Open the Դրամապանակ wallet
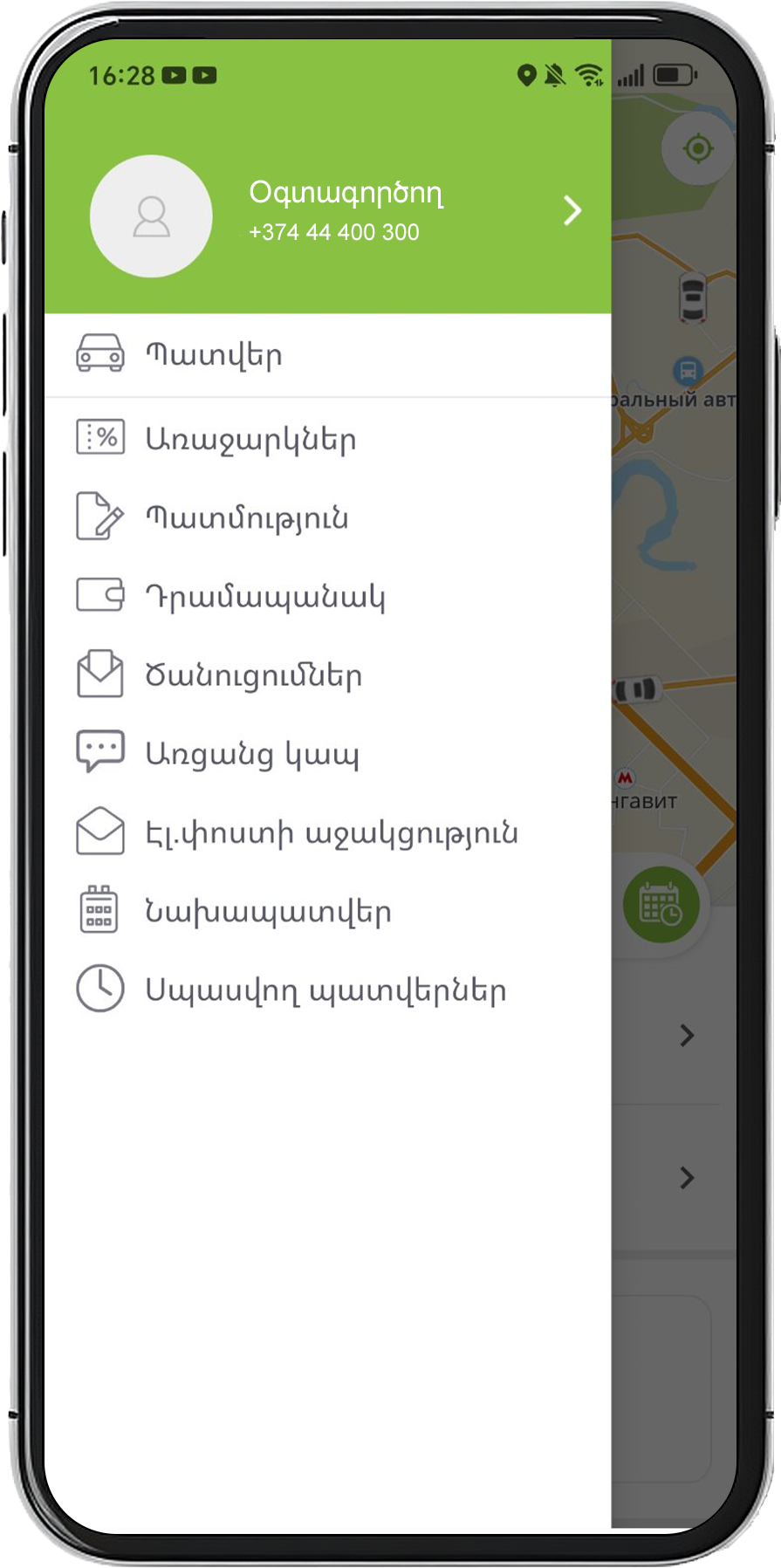The width and height of the screenshot is (781, 1568). pyautogui.click(x=265, y=597)
